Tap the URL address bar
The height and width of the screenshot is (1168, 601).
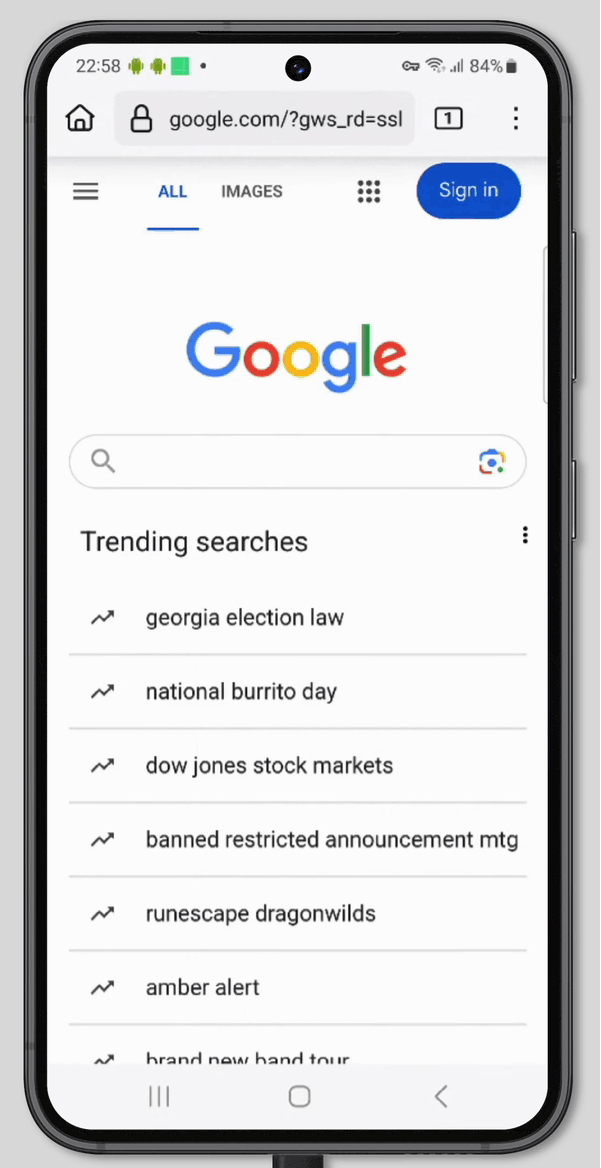[270, 120]
